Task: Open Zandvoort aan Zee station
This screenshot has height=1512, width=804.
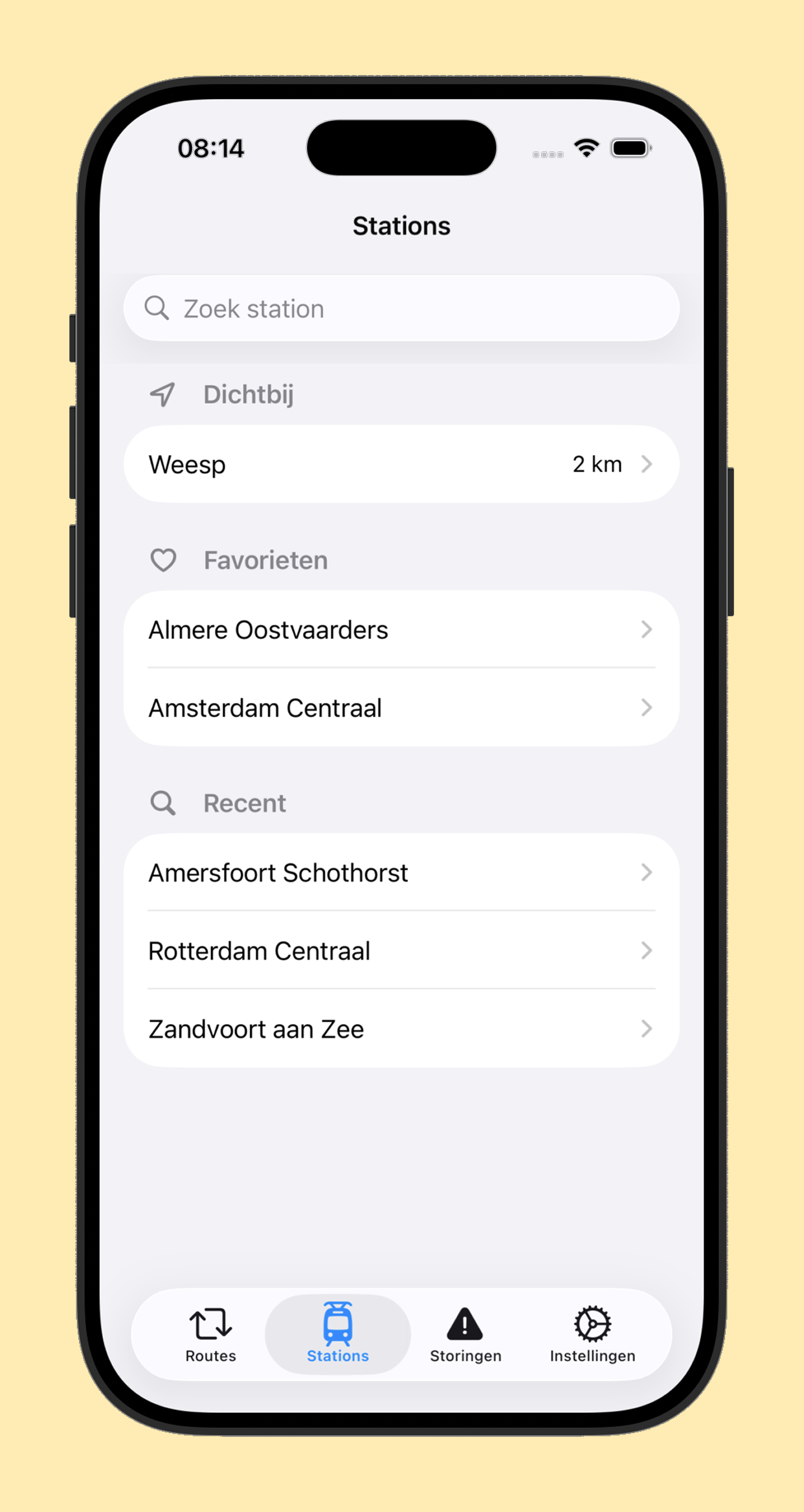Action: (x=401, y=1029)
